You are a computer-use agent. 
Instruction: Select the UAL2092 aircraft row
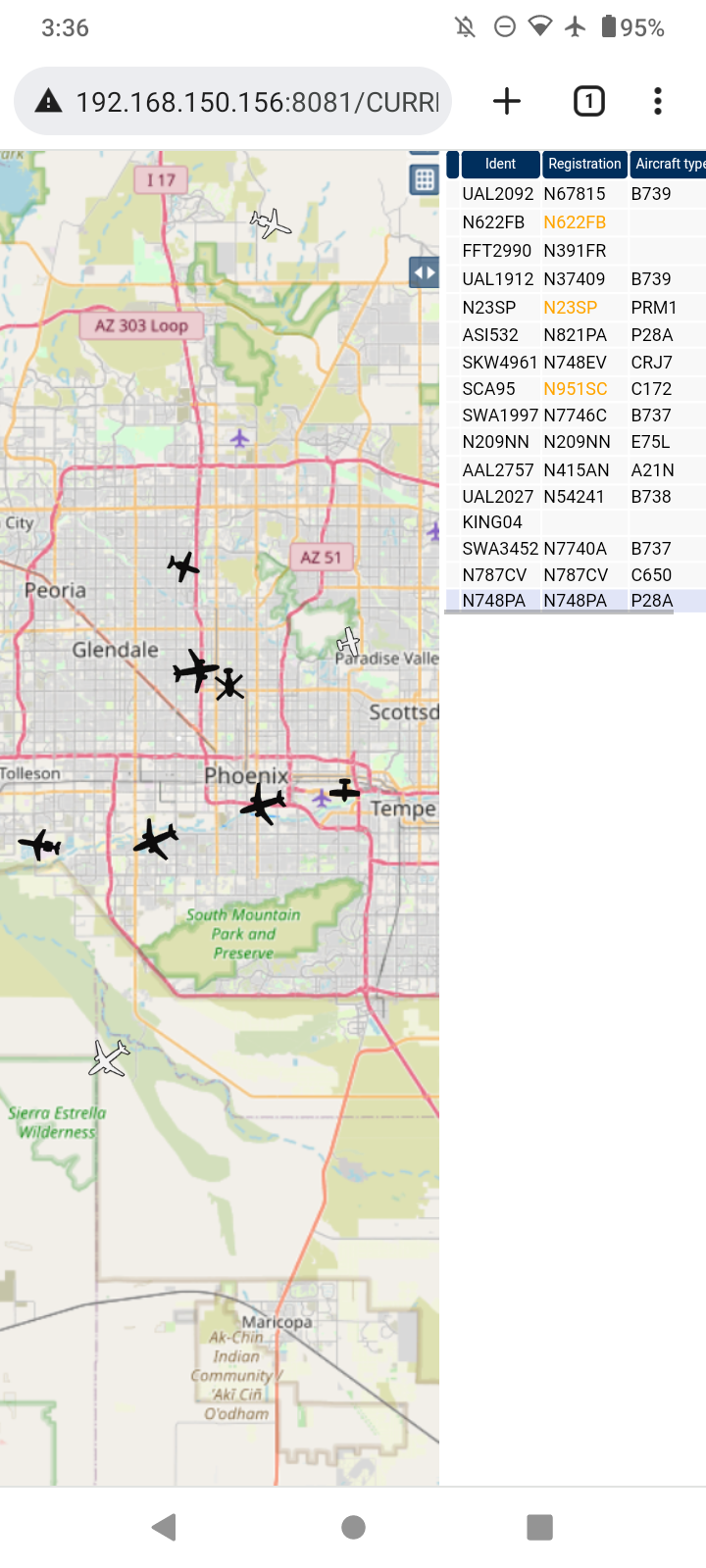577,194
